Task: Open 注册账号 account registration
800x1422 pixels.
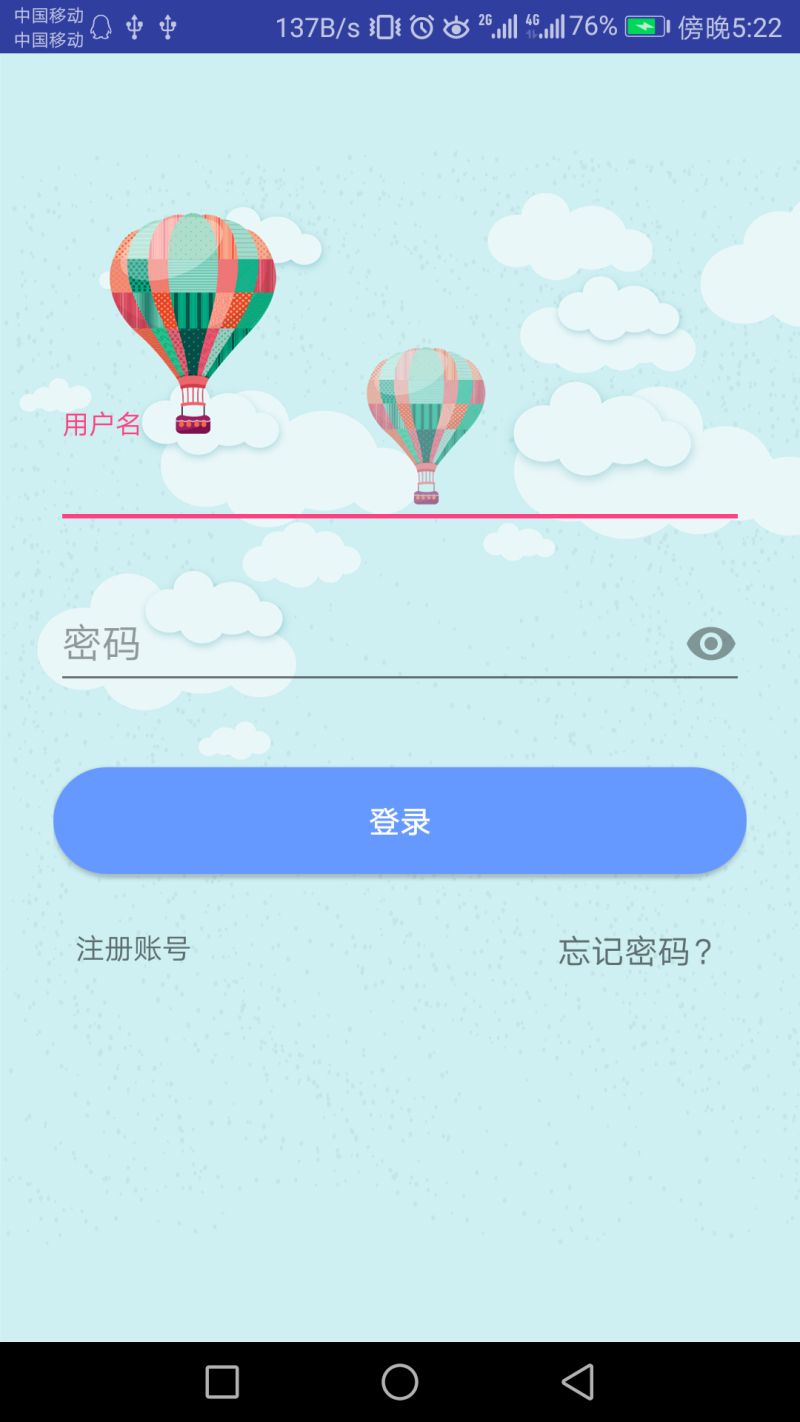Action: point(133,949)
